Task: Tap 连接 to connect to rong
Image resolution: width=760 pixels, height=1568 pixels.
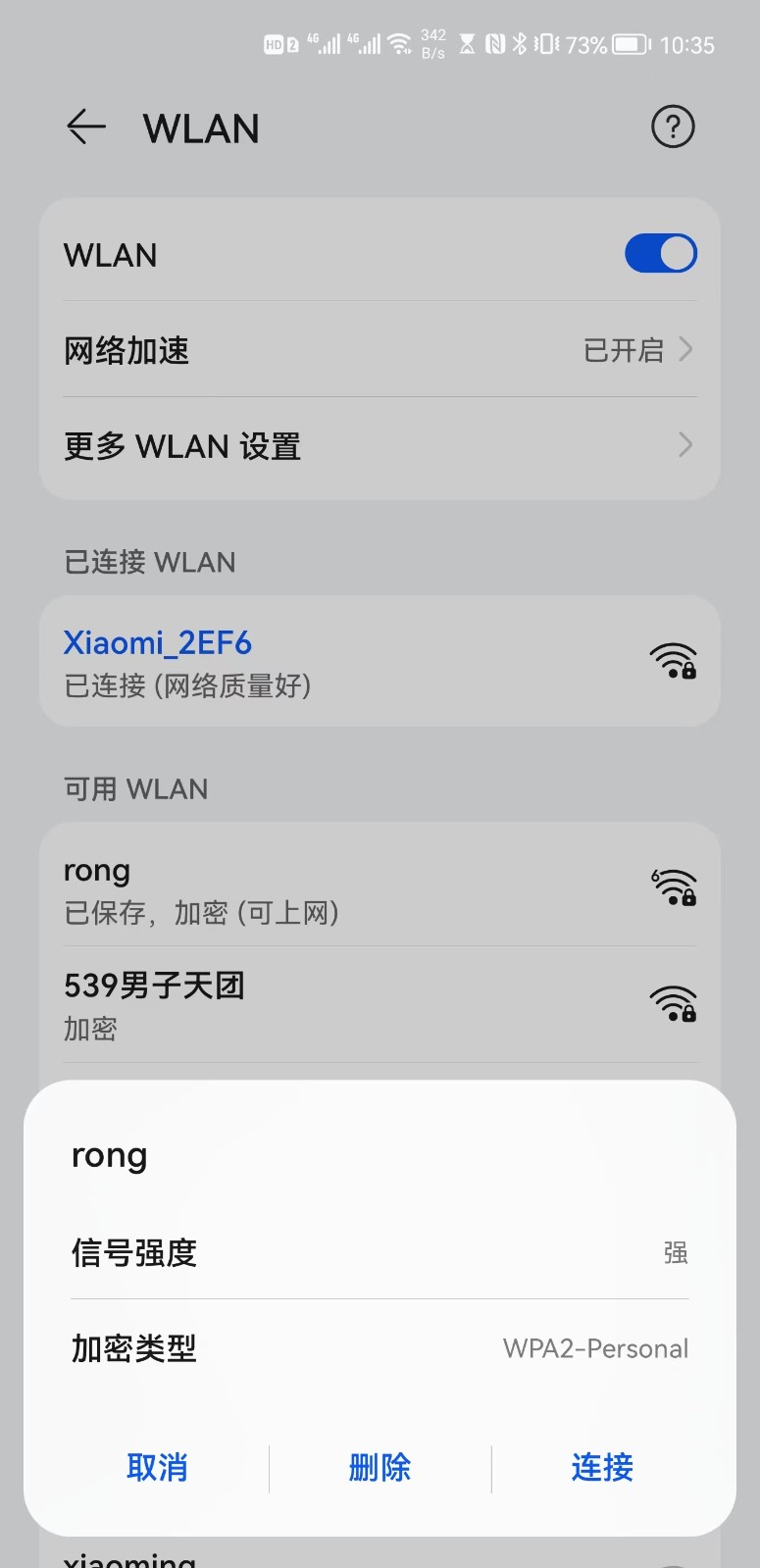Action: 602,1467
